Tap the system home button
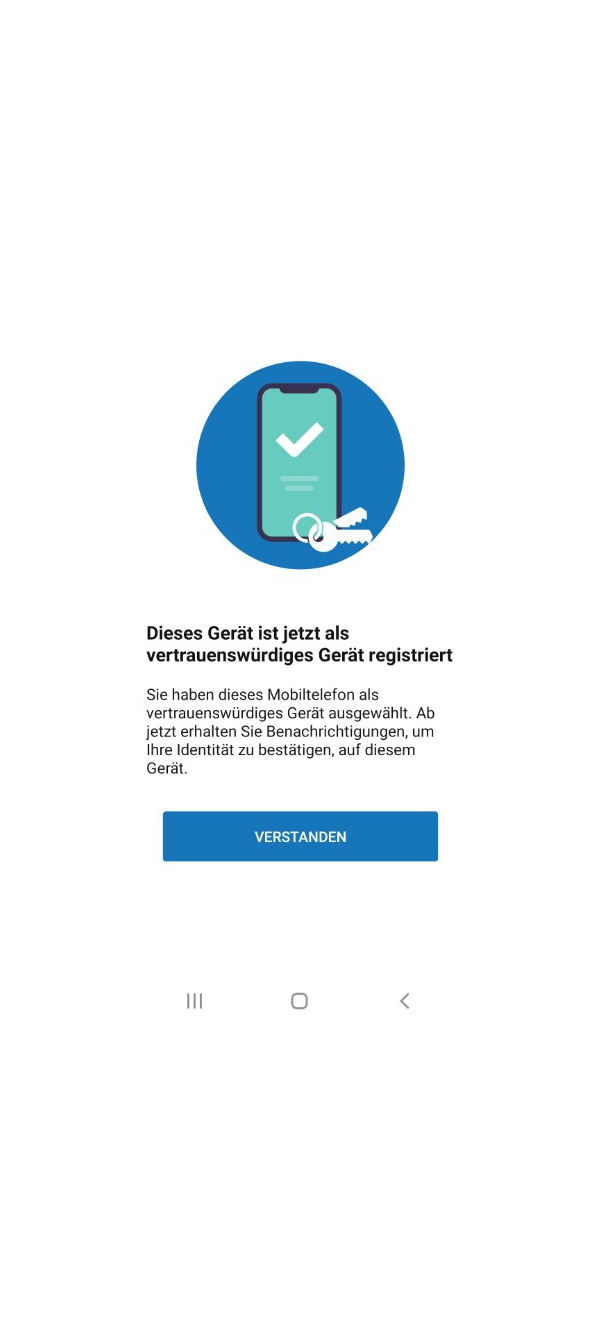Screen dimensions: 600x1333 [299, 1001]
